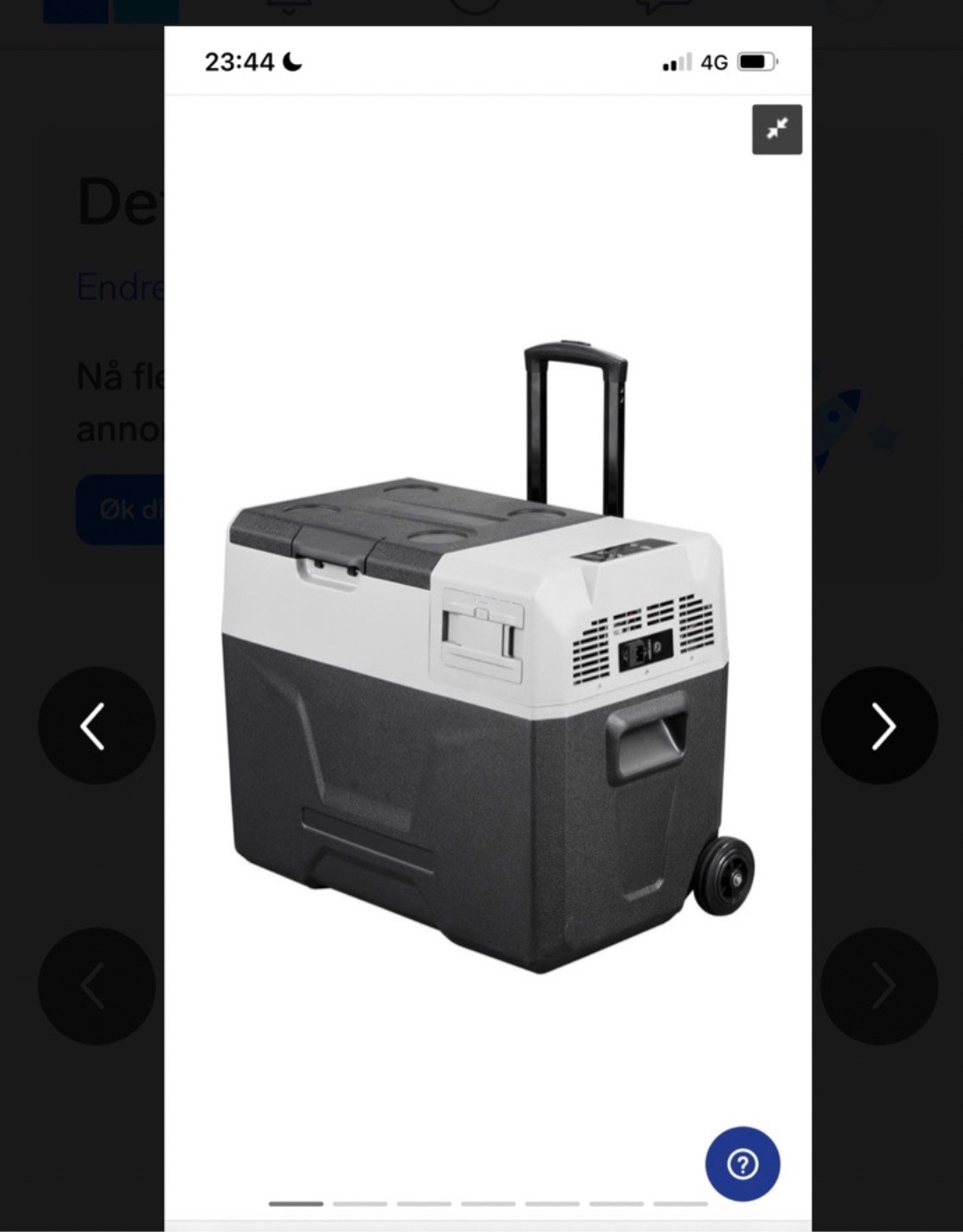
Task: Show the next image
Action: (x=879, y=726)
